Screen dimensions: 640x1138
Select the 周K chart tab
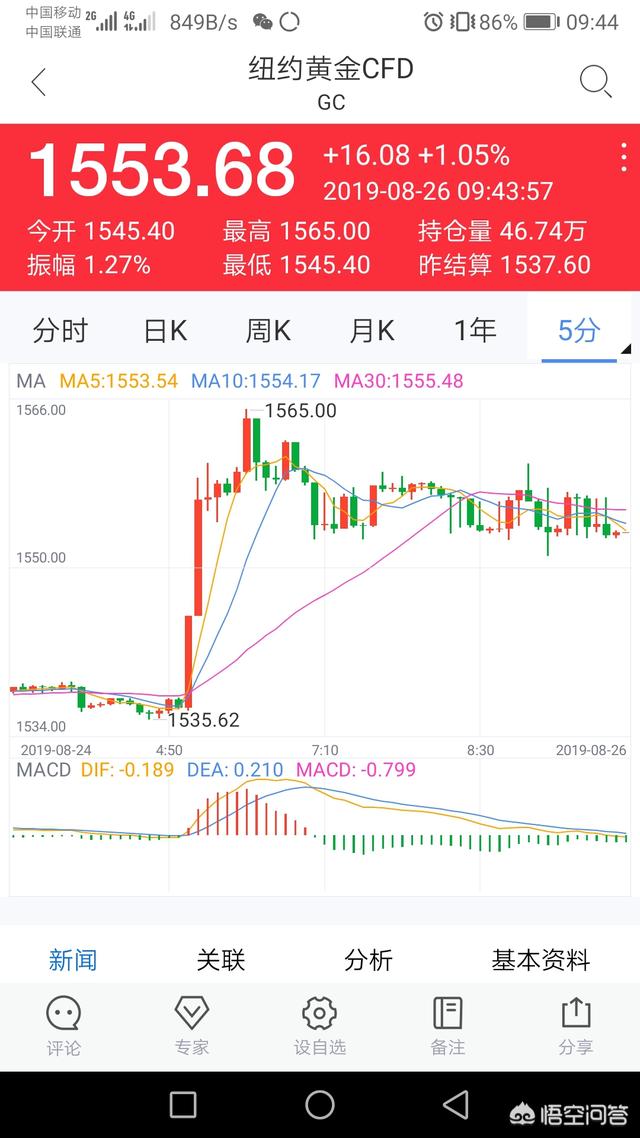(x=268, y=331)
